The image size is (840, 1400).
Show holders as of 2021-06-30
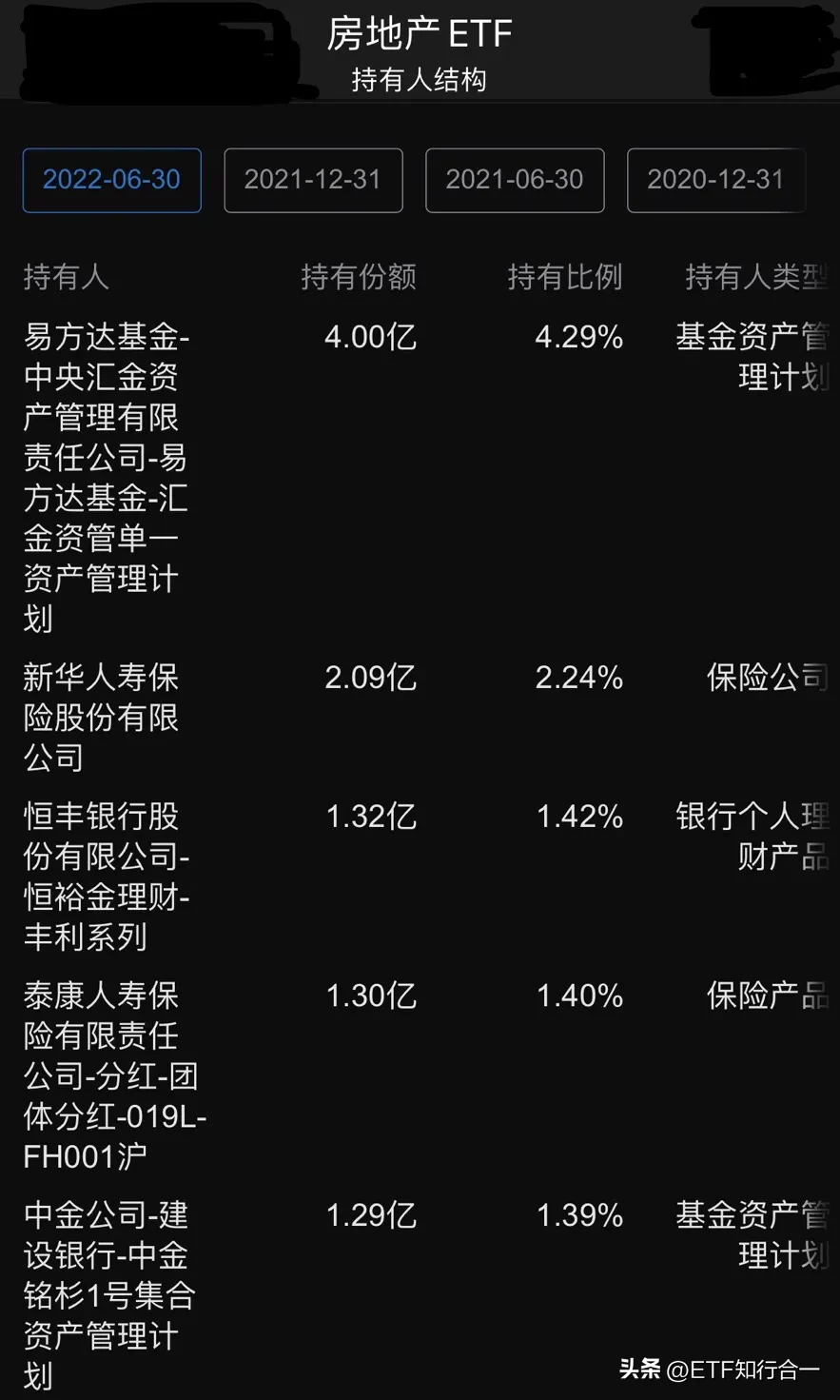click(x=515, y=180)
